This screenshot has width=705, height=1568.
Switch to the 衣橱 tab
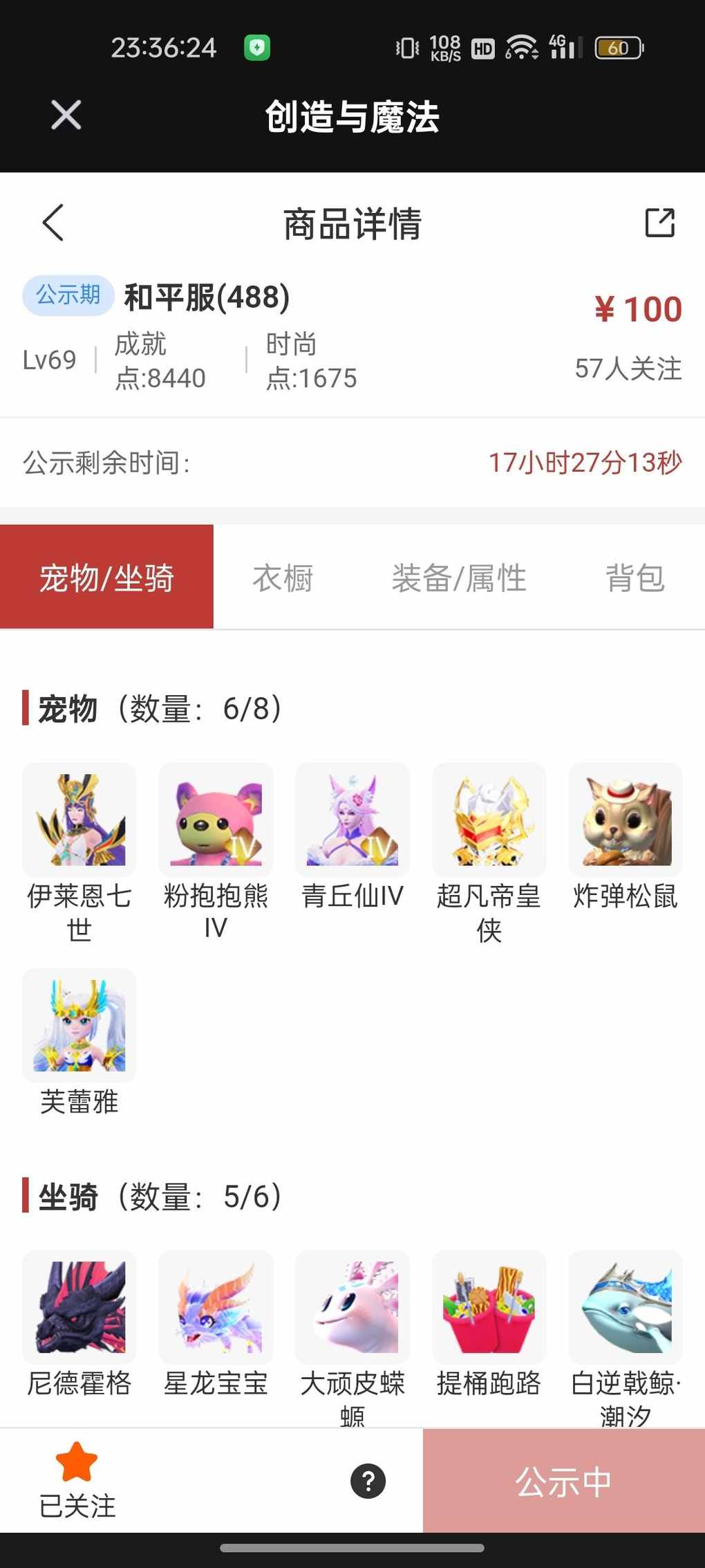(x=283, y=578)
